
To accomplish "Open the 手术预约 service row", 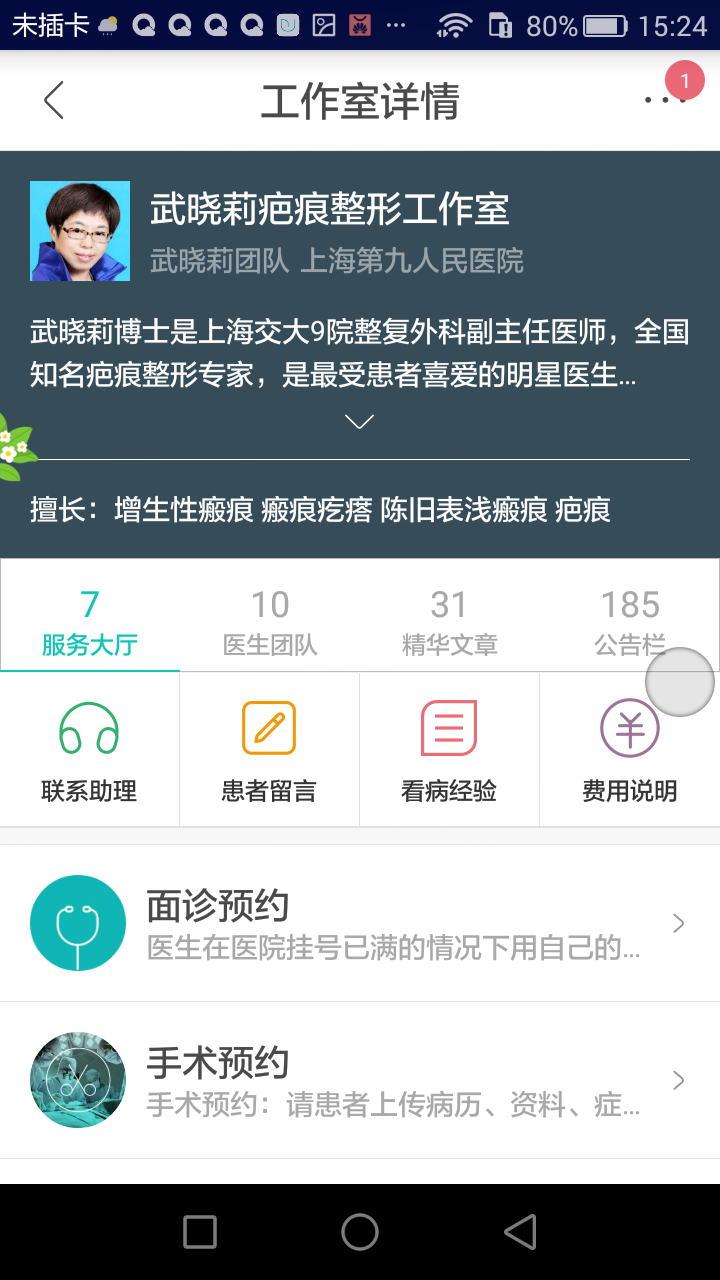I will pyautogui.click(x=360, y=1080).
